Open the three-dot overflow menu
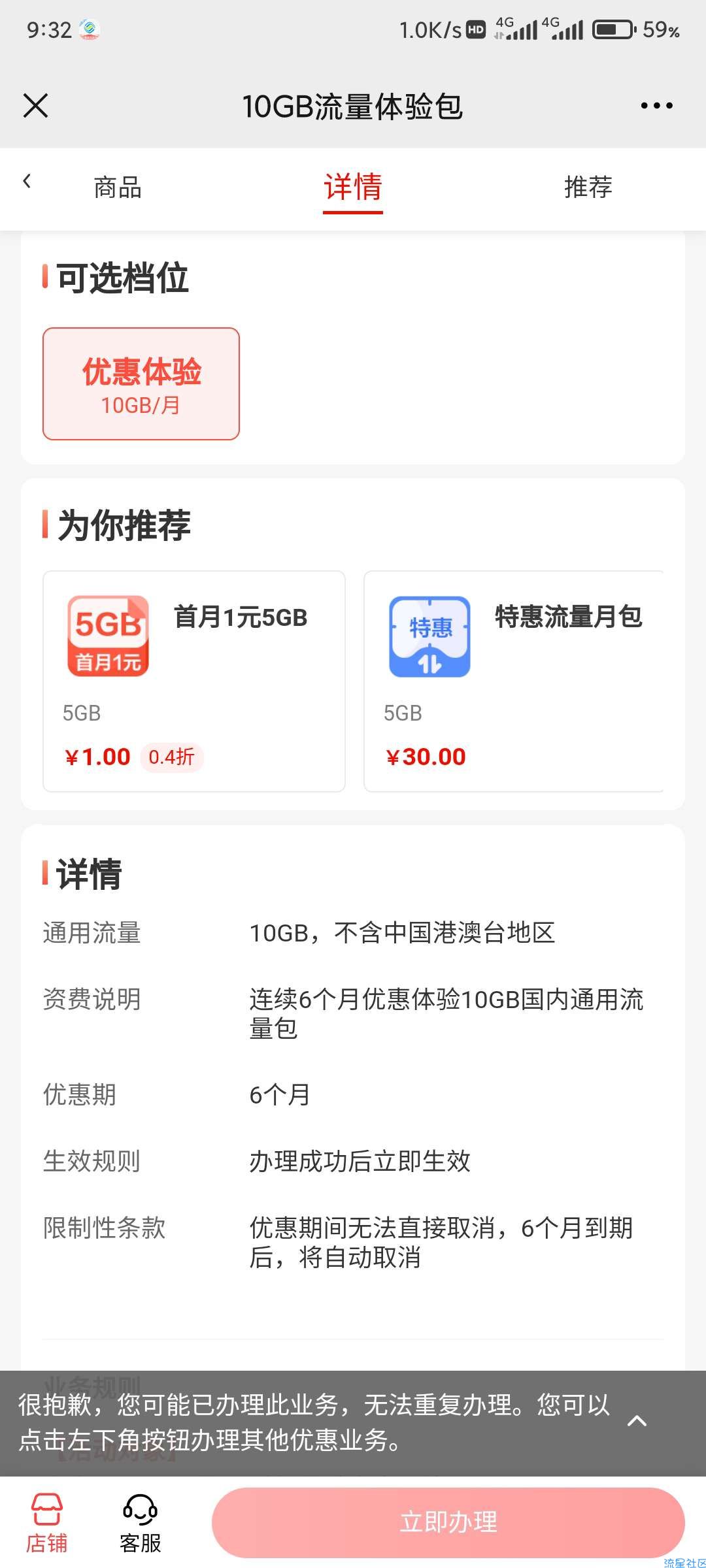The image size is (706, 1568). tap(656, 106)
